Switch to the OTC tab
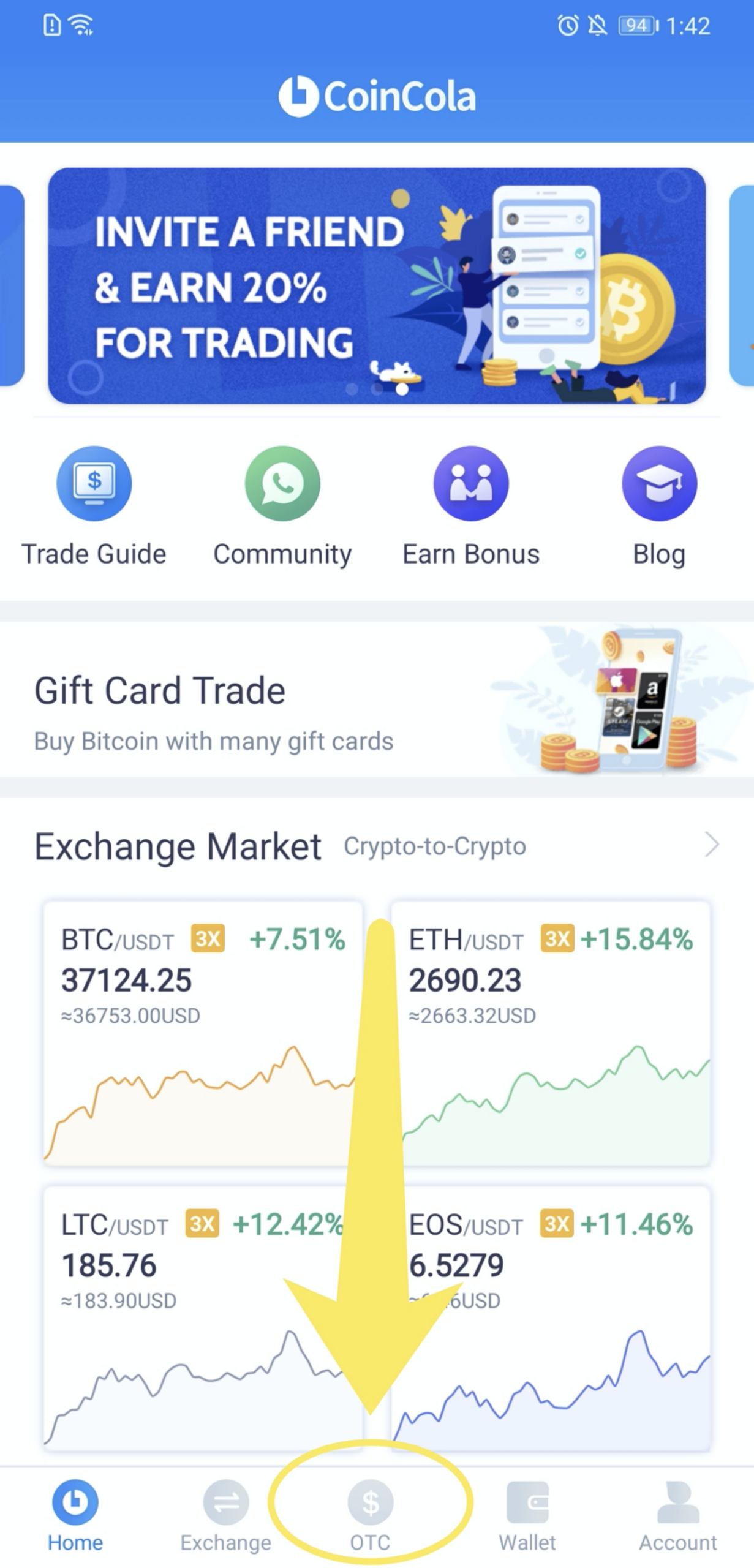Image resolution: width=754 pixels, height=1568 pixels. pyautogui.click(x=371, y=1513)
